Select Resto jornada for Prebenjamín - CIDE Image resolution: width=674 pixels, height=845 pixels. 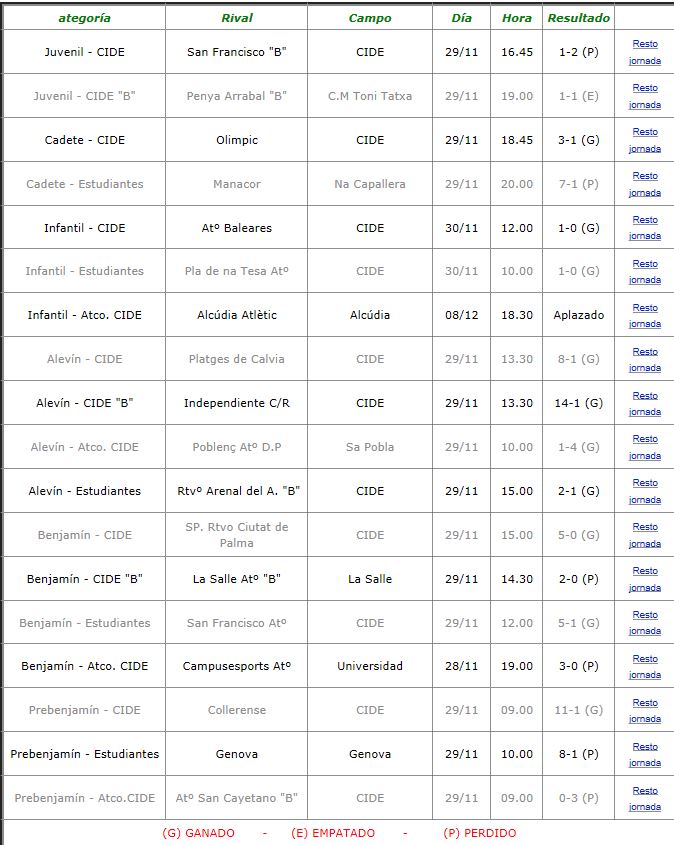point(645,704)
